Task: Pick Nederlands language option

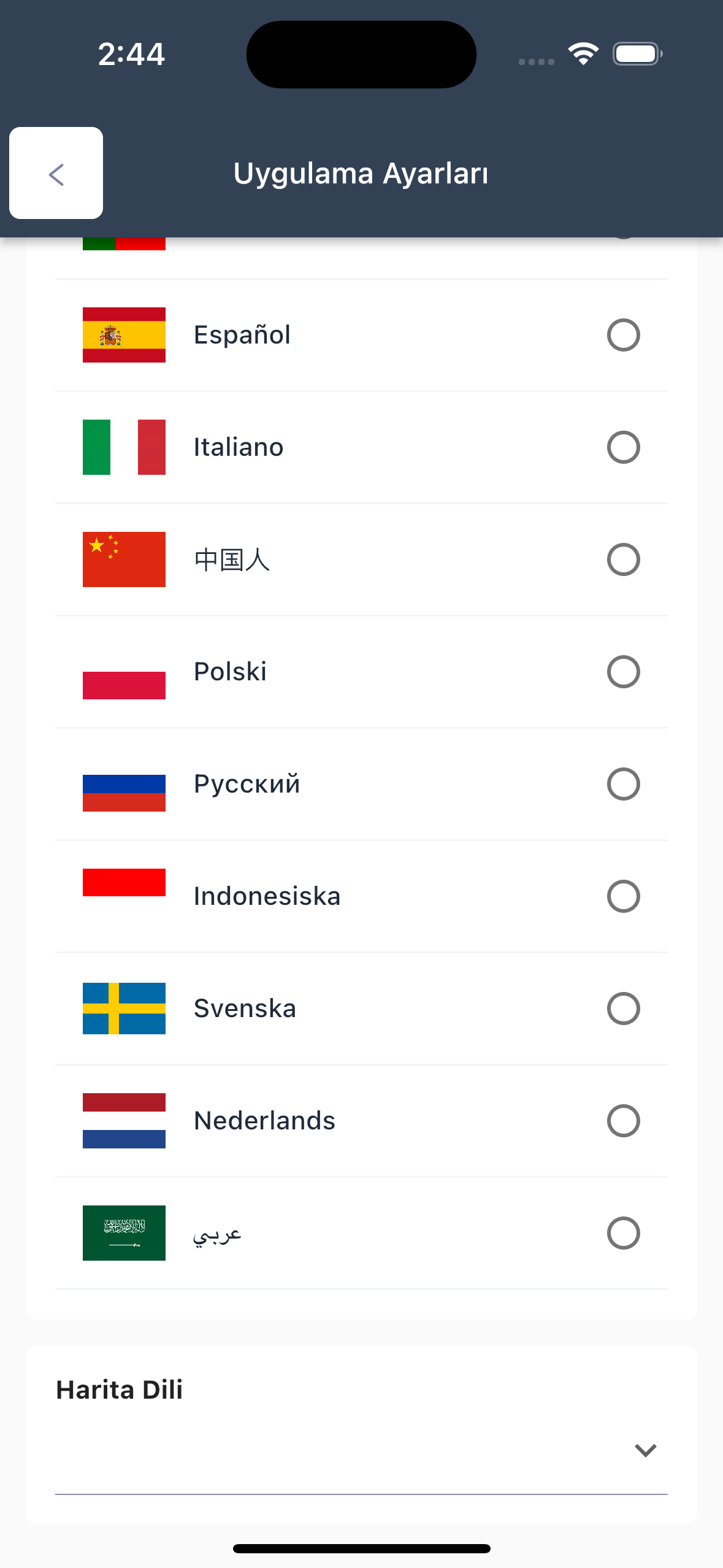Action: pos(361,1121)
